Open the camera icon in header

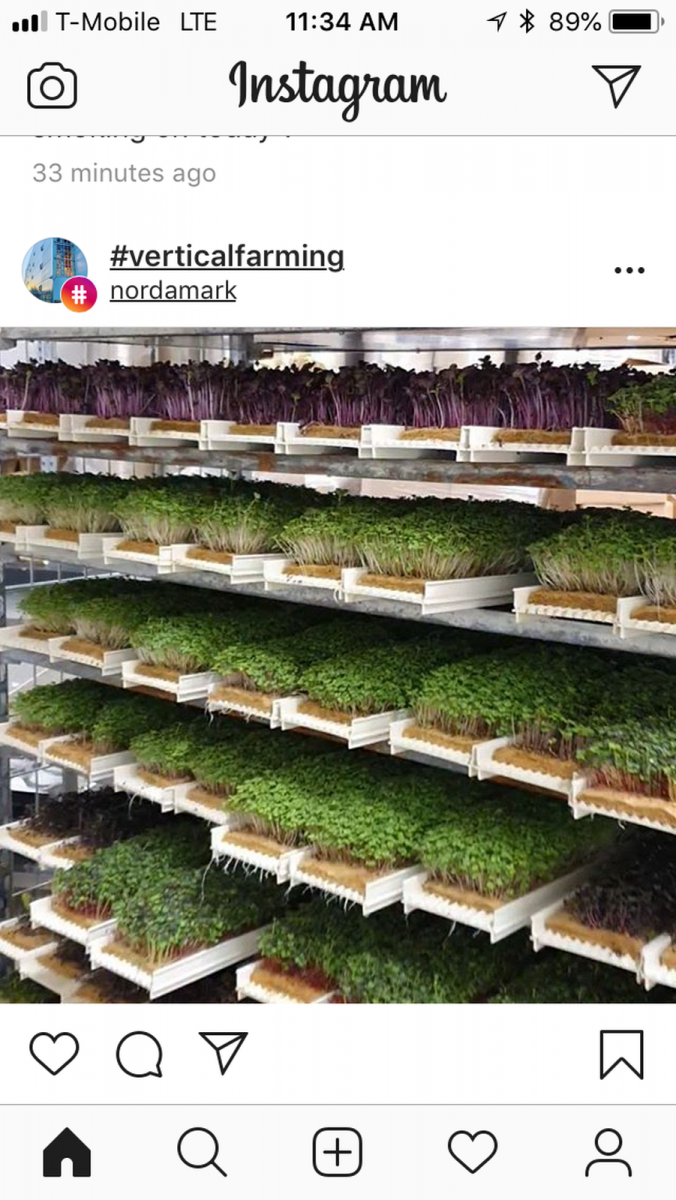pyautogui.click(x=52, y=86)
